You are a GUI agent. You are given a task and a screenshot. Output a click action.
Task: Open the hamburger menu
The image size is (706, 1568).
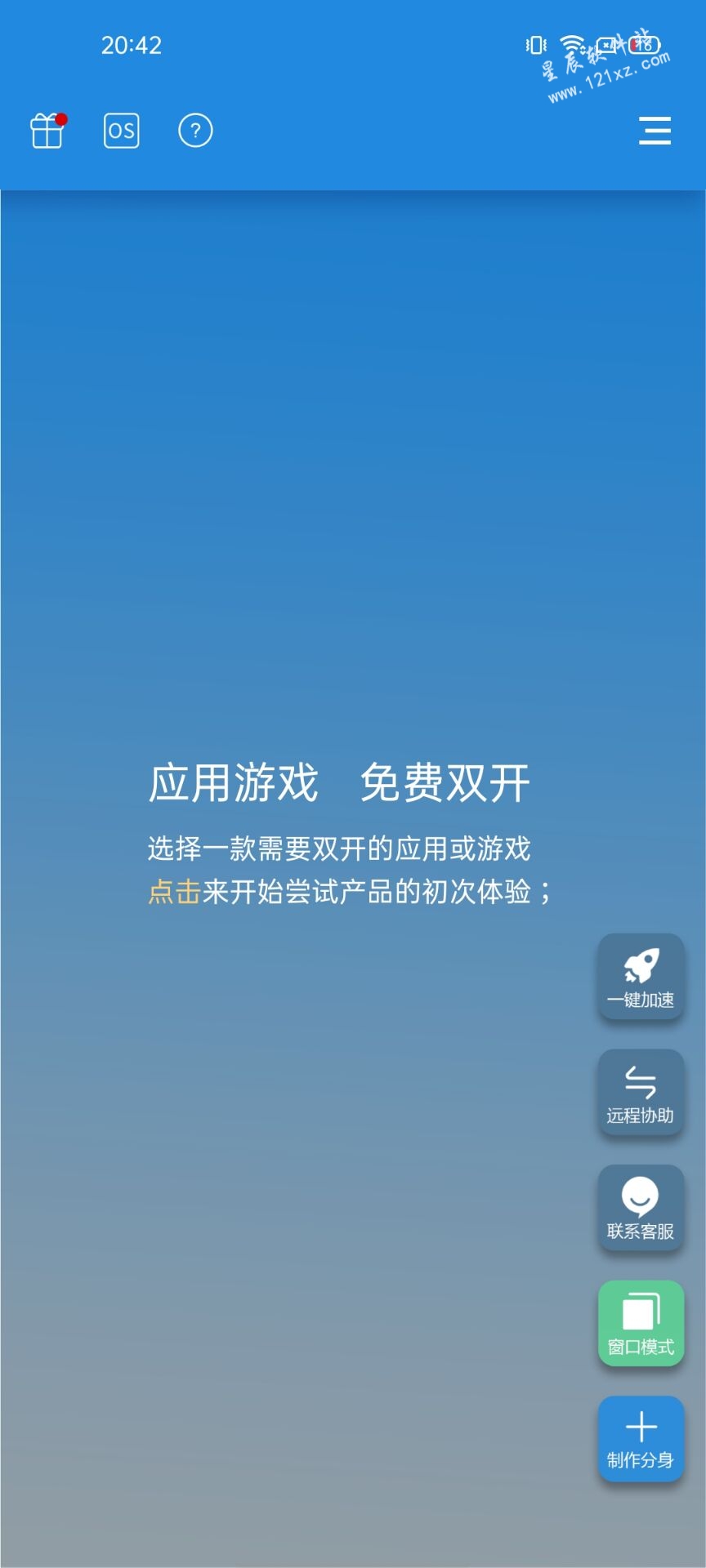coord(655,131)
